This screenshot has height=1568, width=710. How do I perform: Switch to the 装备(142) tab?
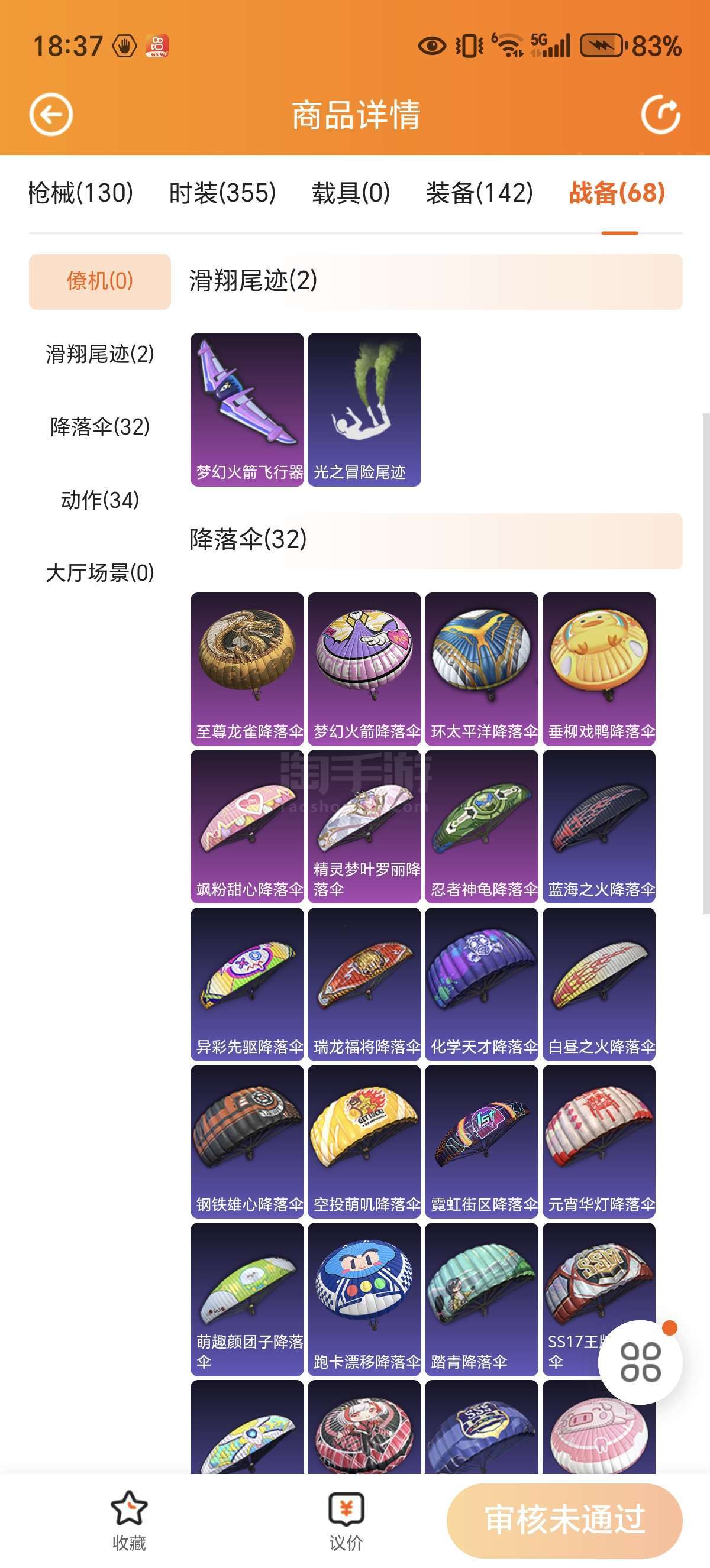click(479, 193)
